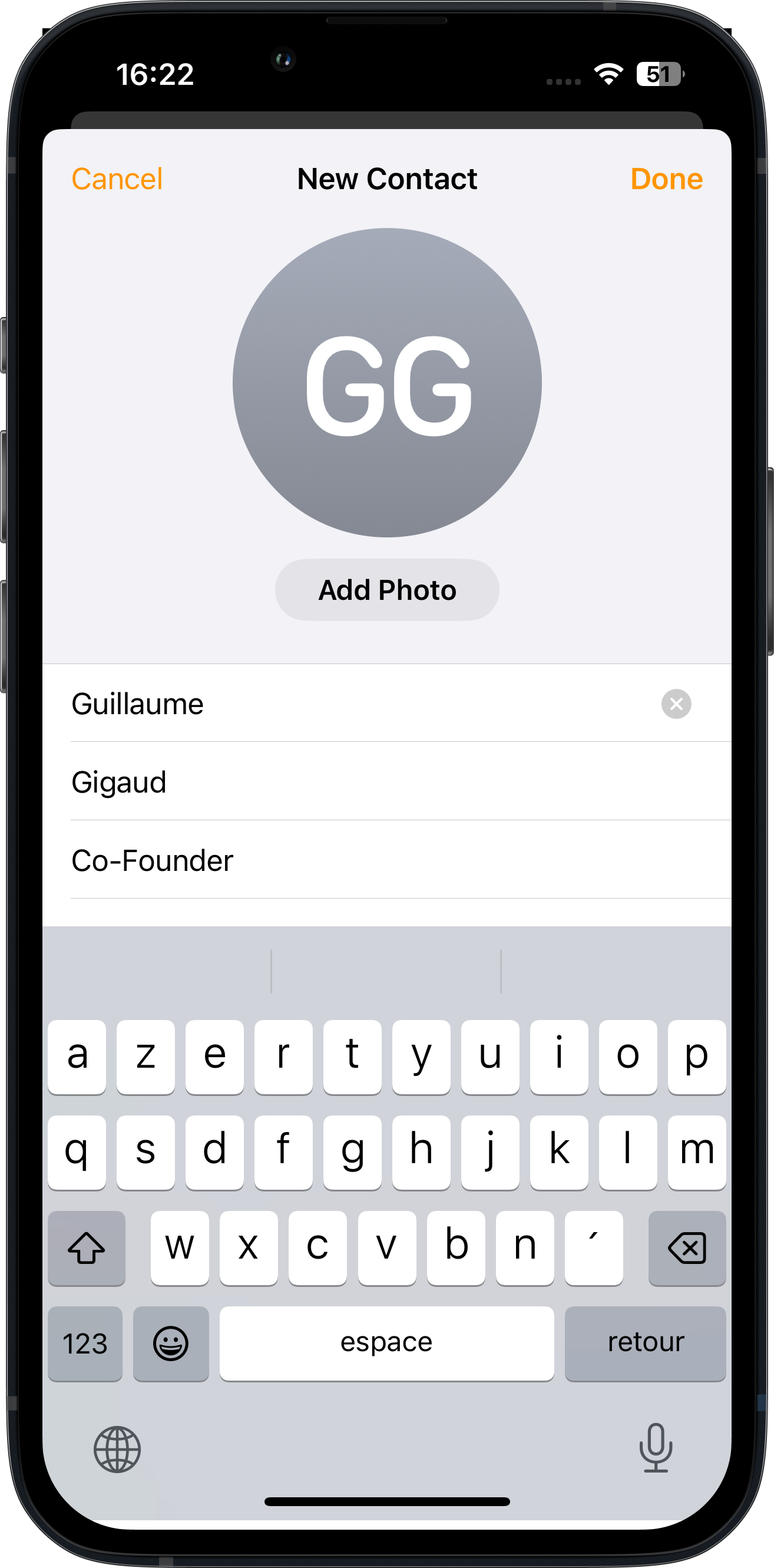The image size is (774, 1568).
Task: Tap the Add Photo button
Action: [387, 590]
